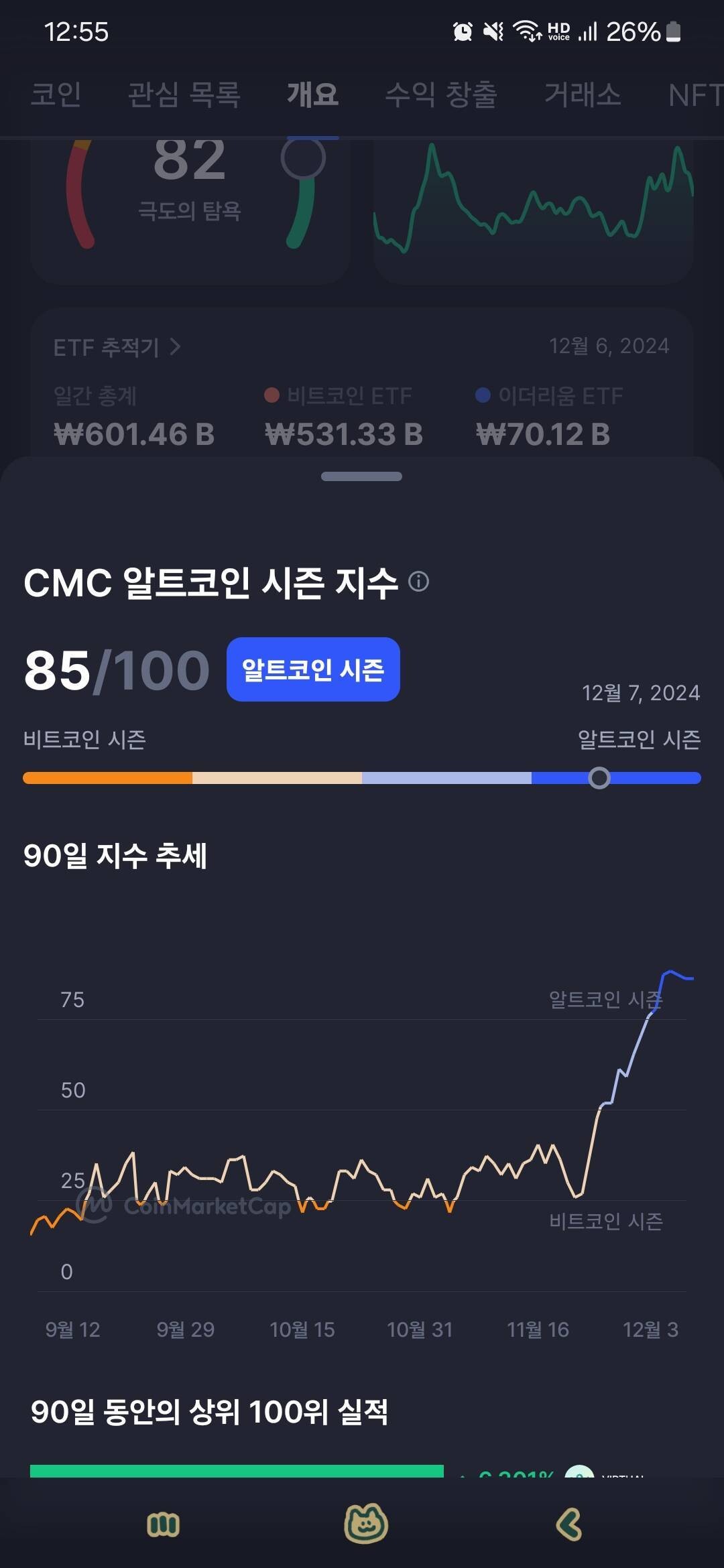Toggle the 비트코인 ETF legend dot
The image size is (724, 1568).
point(271,396)
